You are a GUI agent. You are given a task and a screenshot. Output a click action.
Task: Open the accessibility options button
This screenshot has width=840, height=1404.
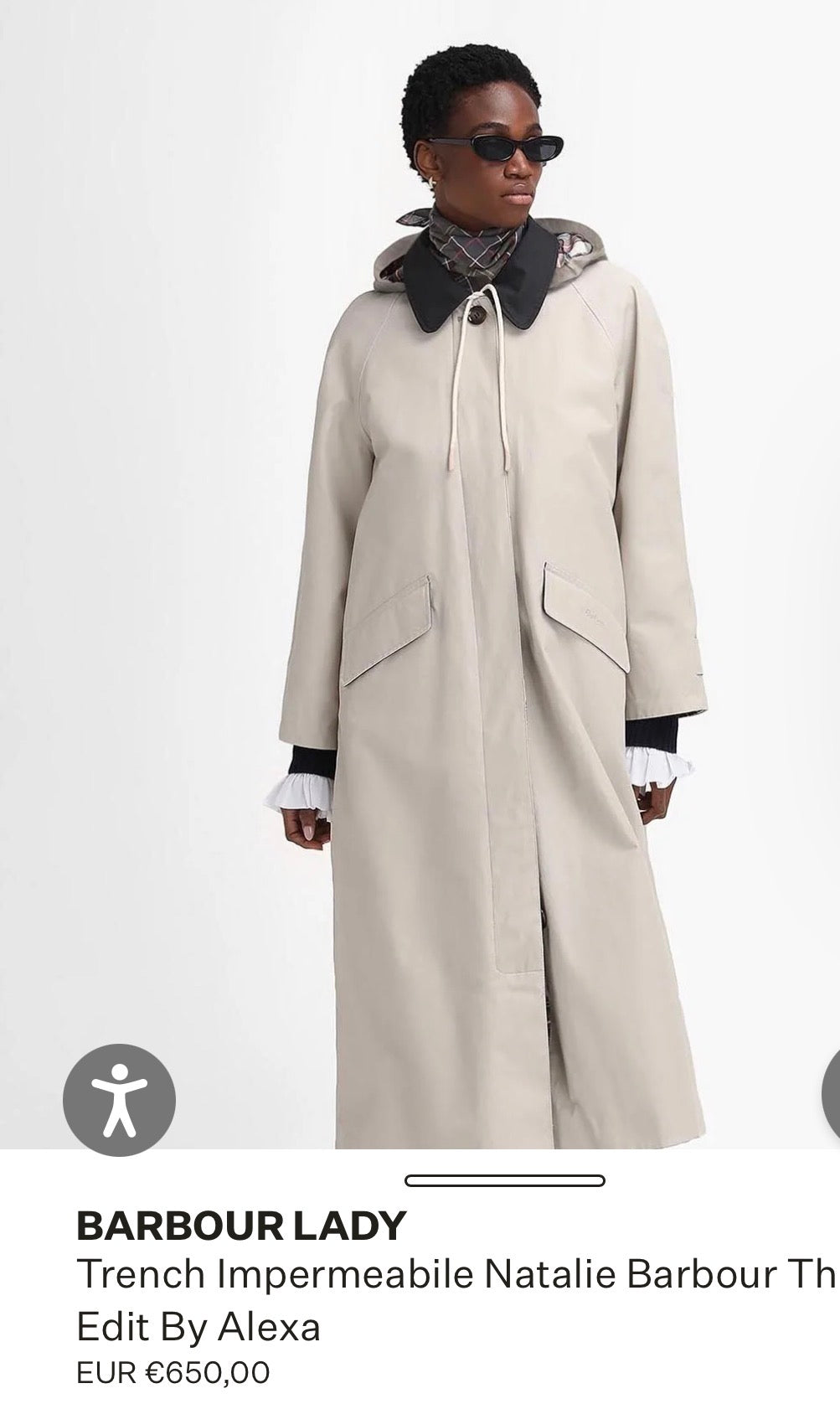pos(119,1099)
